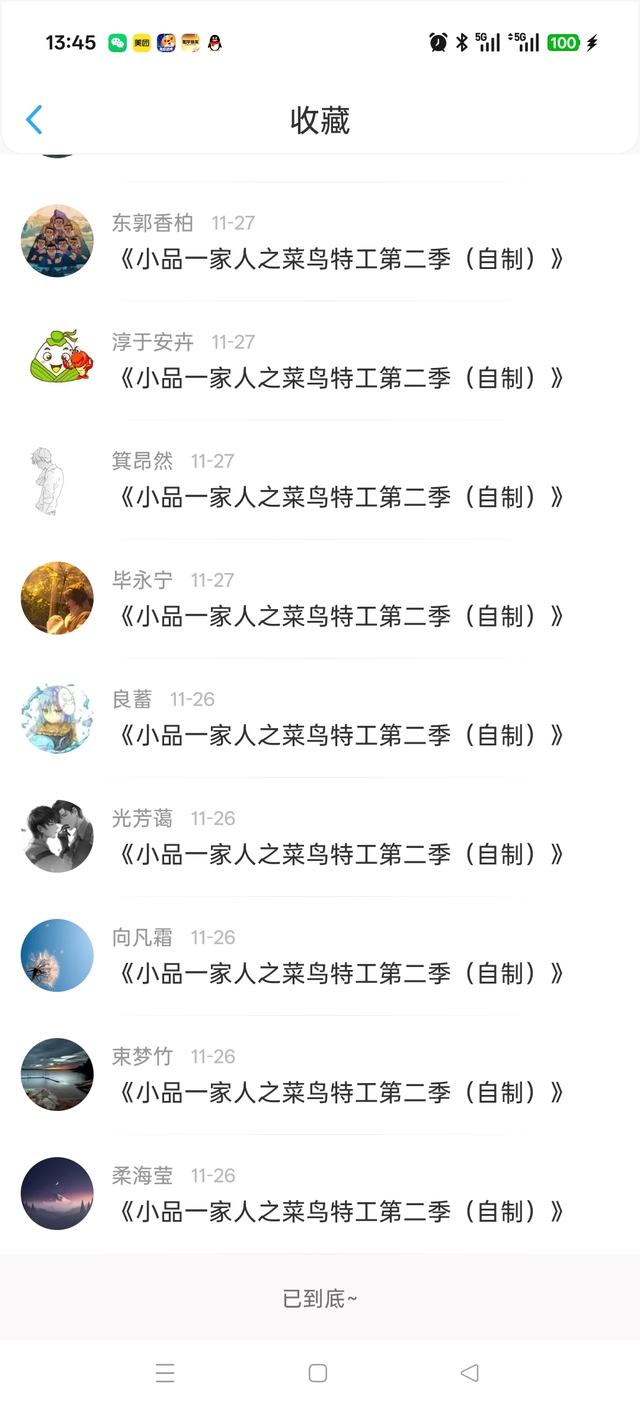Open 柔海莹's favorited item
The height and width of the screenshot is (1406, 640).
pyautogui.click(x=340, y=1211)
